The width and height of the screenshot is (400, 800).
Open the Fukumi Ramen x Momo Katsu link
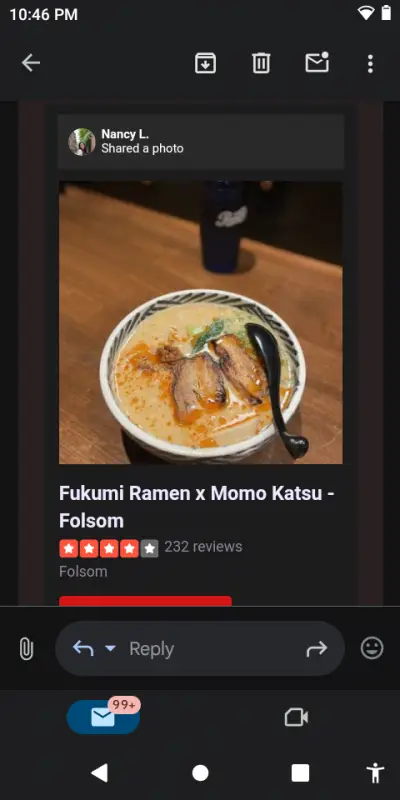click(x=197, y=507)
